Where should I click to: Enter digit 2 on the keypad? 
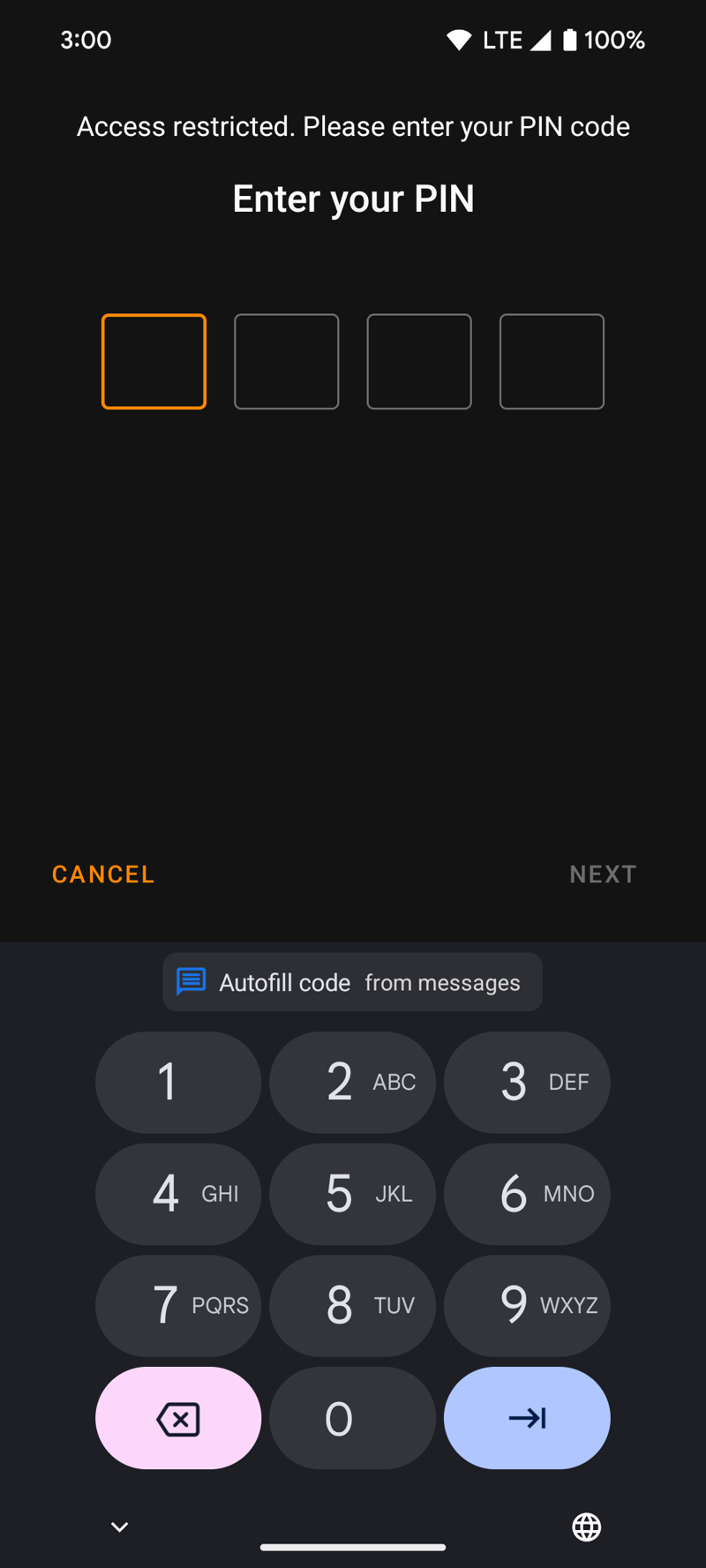352,1083
